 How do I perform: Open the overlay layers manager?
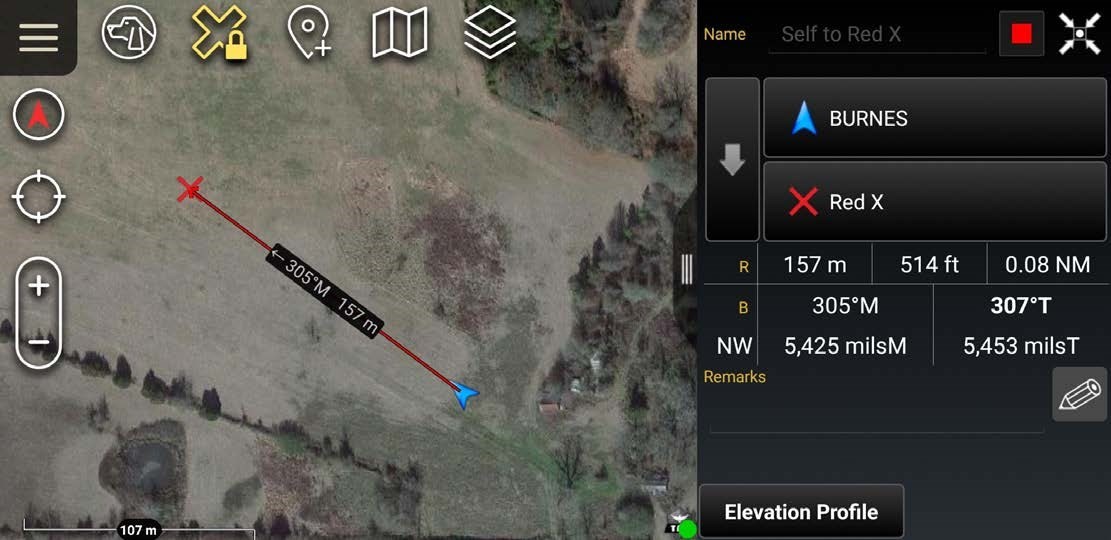[x=490, y=34]
